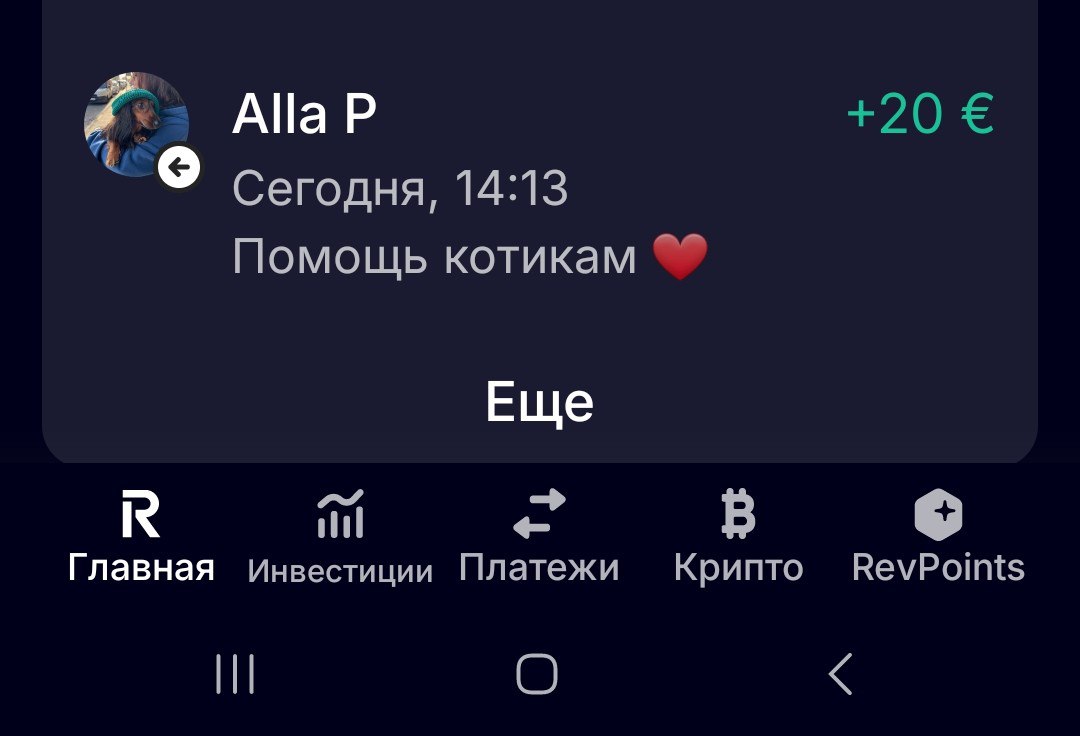The height and width of the screenshot is (736, 1080).
Task: Switch to the Главная tab
Action: pos(141,538)
